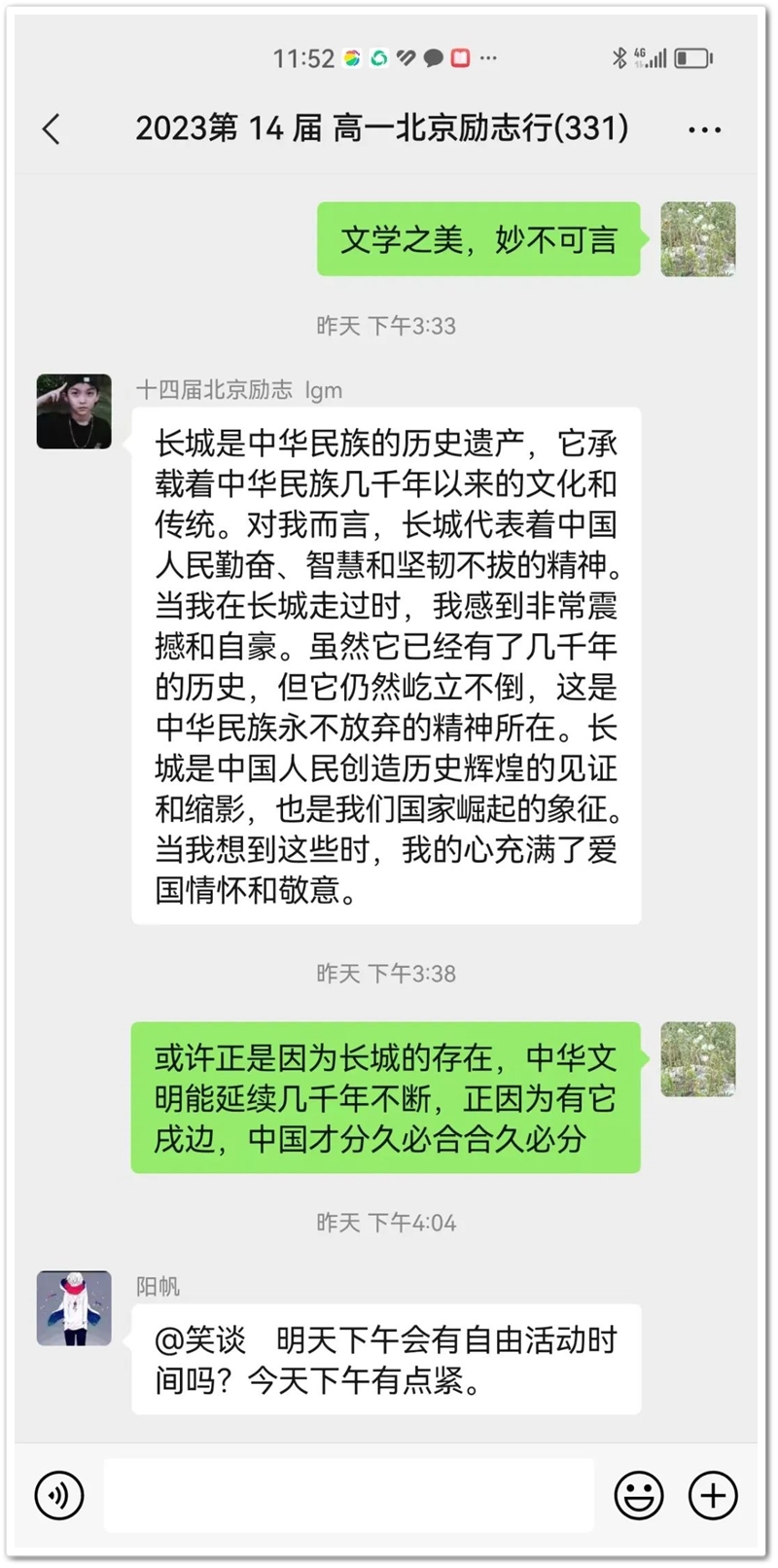Screen dimensions: 778x1568
Task: Focus the message text field
Action: [x=348, y=1495]
